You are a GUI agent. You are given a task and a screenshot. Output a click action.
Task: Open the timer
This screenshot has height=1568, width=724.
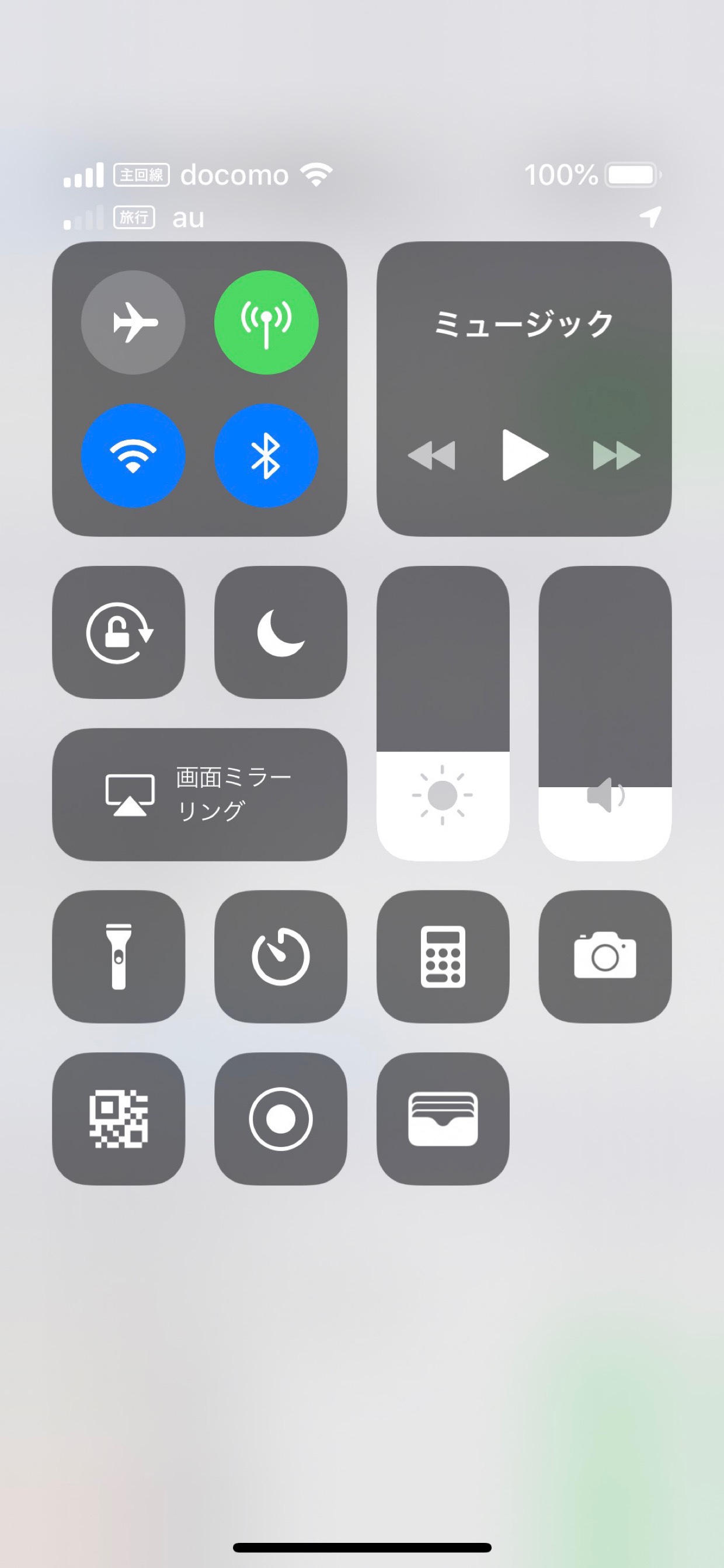click(x=280, y=956)
